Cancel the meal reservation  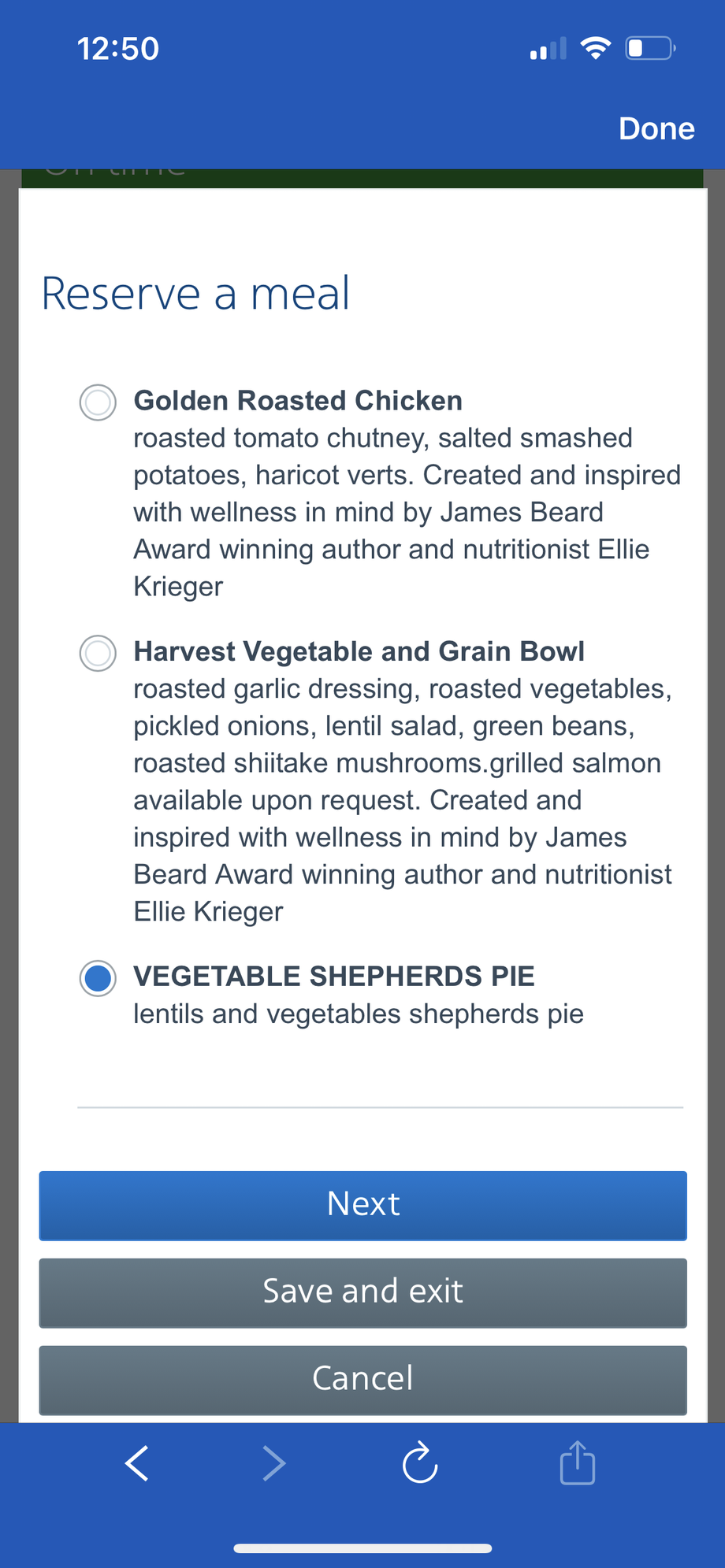(362, 1379)
